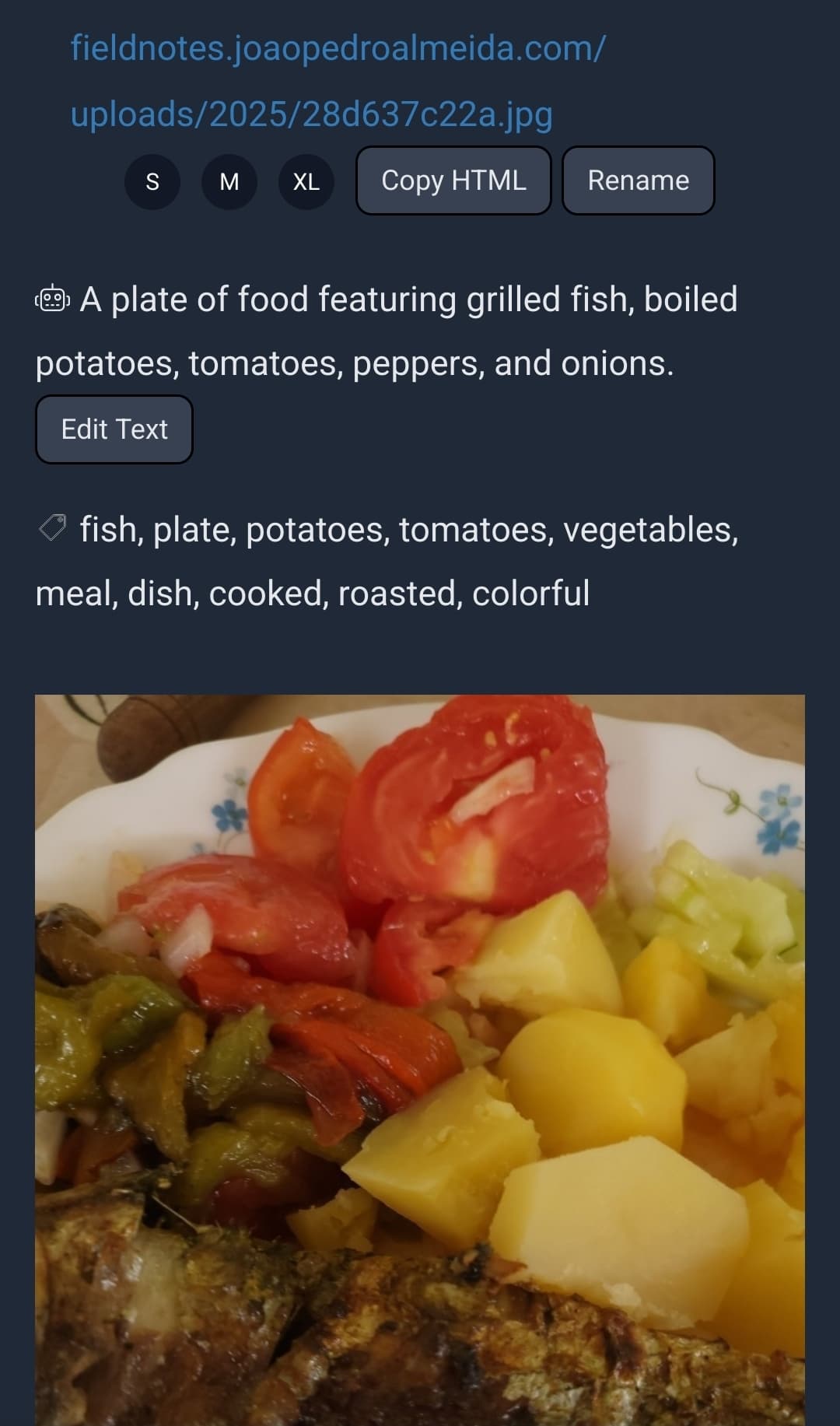Rename the uploaded file
Image resolution: width=840 pixels, height=1426 pixels.
pyautogui.click(x=638, y=180)
